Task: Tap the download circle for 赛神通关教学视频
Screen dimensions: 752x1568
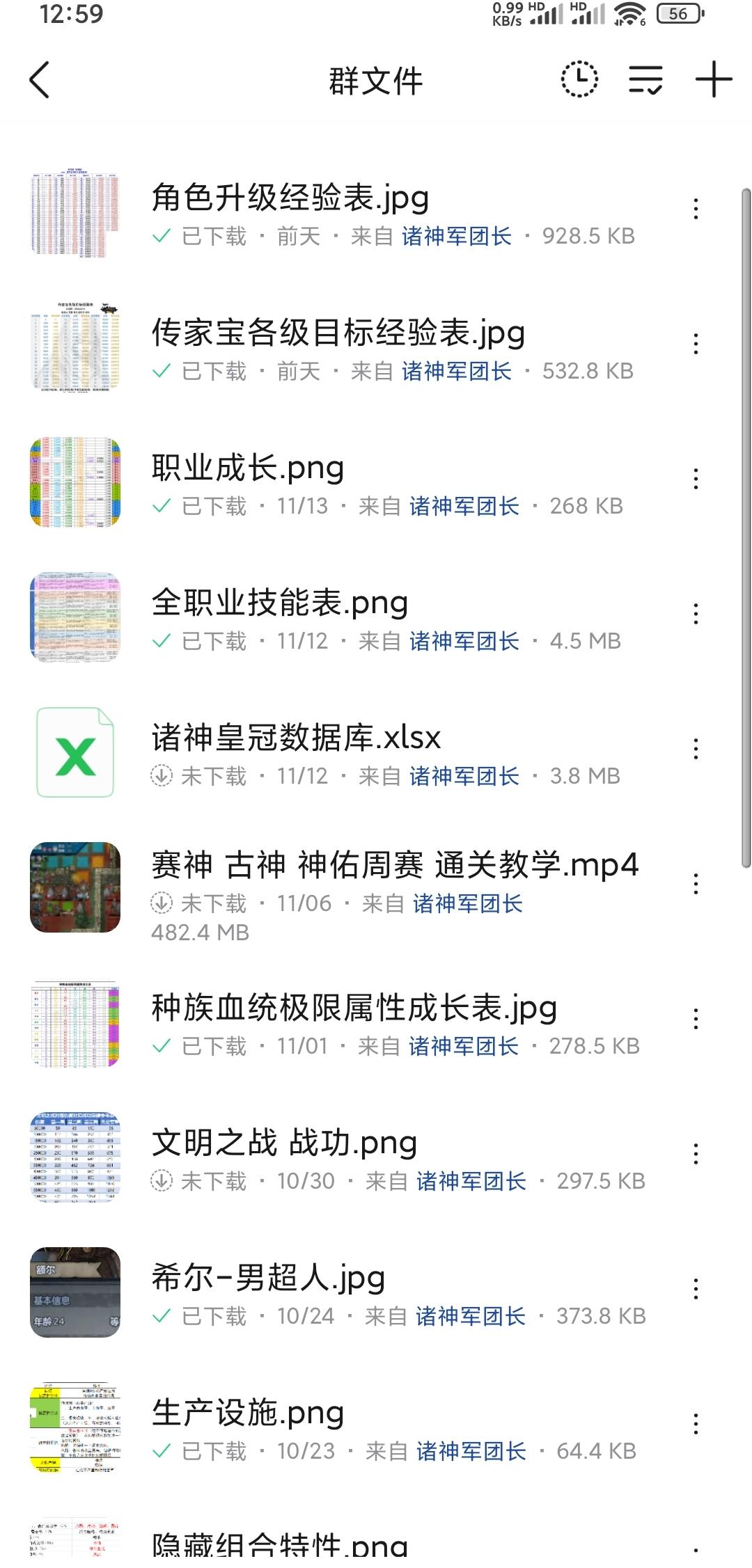Action: [x=162, y=903]
